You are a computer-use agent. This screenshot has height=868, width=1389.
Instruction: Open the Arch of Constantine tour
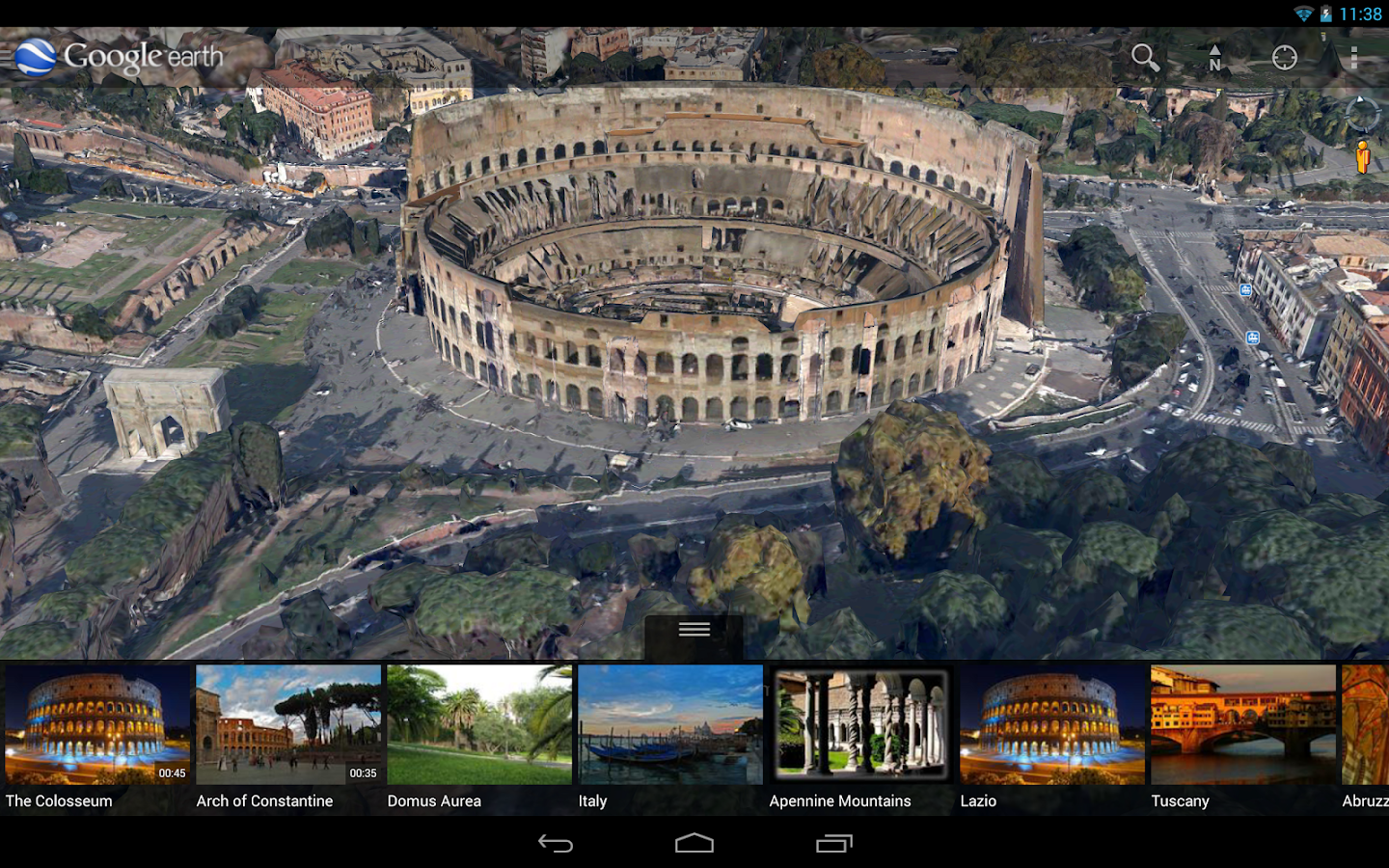tap(287, 725)
